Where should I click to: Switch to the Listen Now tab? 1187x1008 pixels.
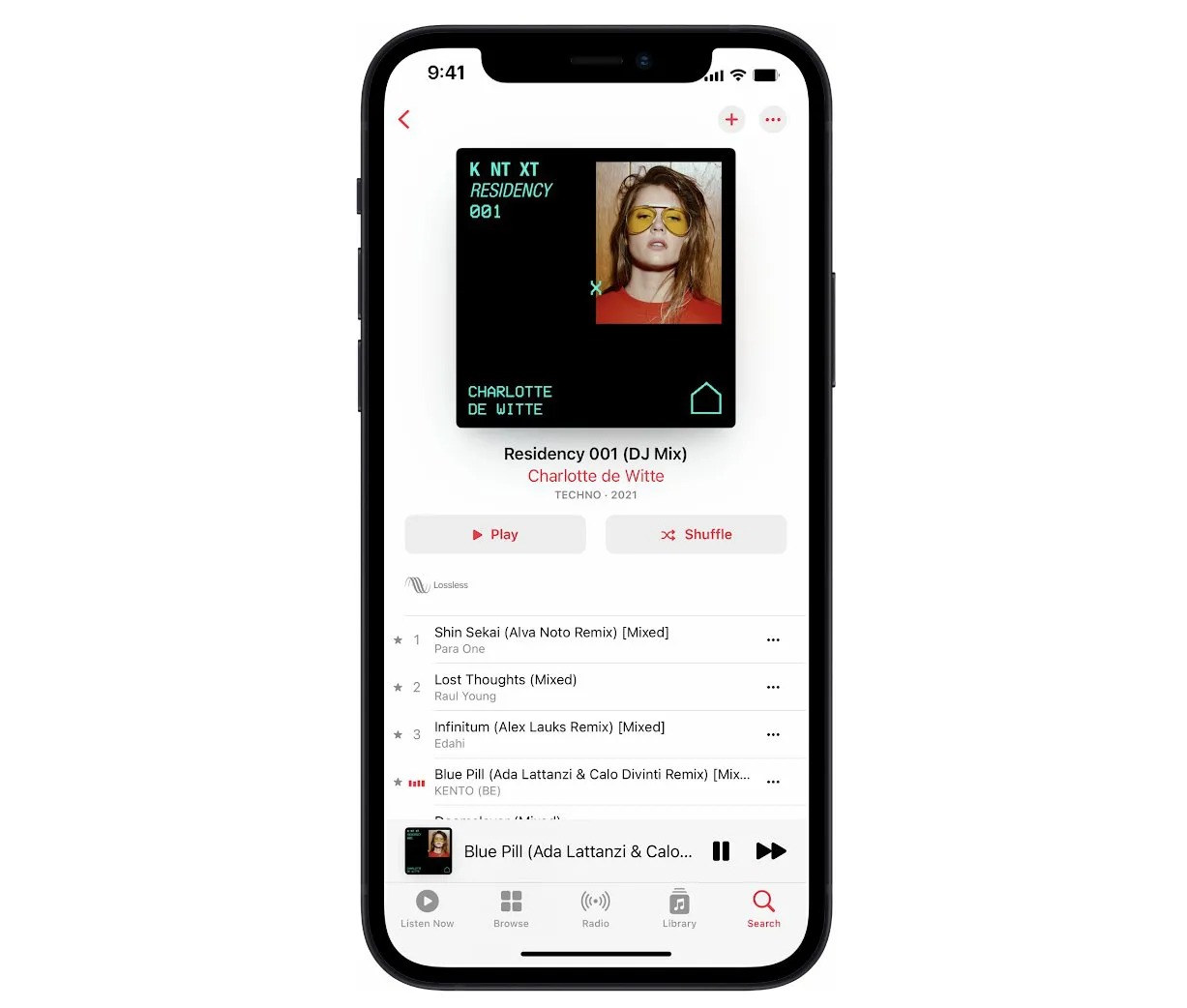click(x=427, y=908)
